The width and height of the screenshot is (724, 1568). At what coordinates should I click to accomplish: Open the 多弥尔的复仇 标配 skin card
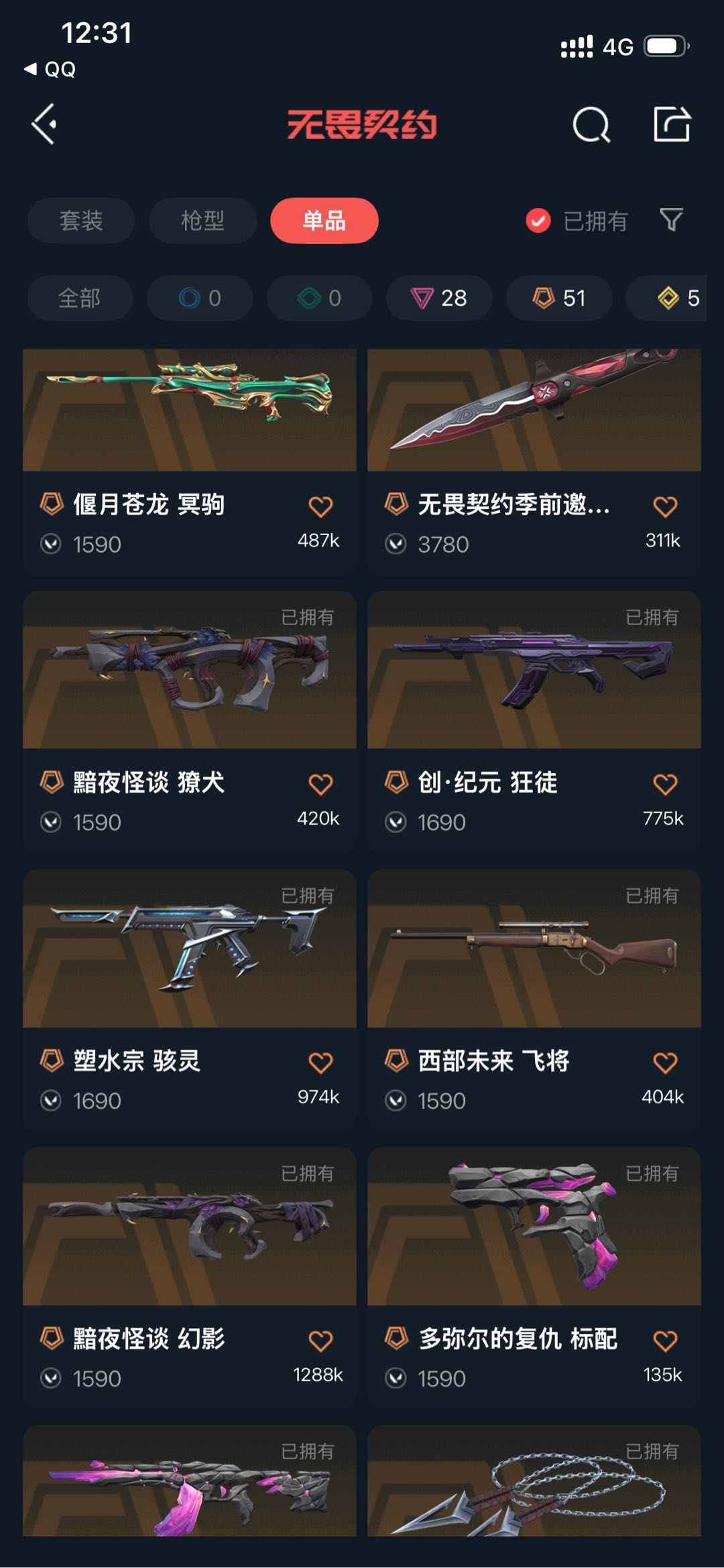[x=534, y=1278]
